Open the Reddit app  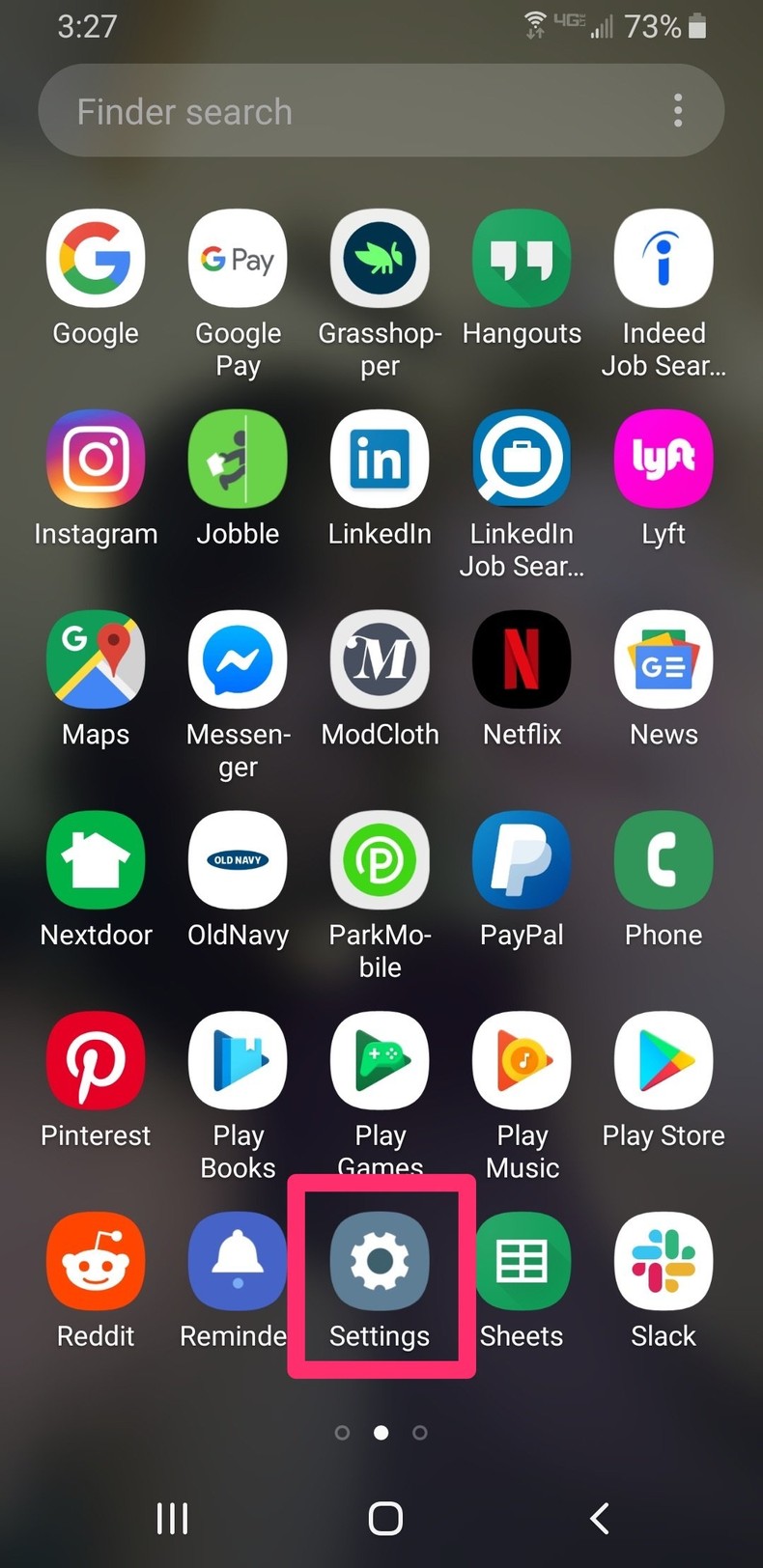(x=96, y=1261)
